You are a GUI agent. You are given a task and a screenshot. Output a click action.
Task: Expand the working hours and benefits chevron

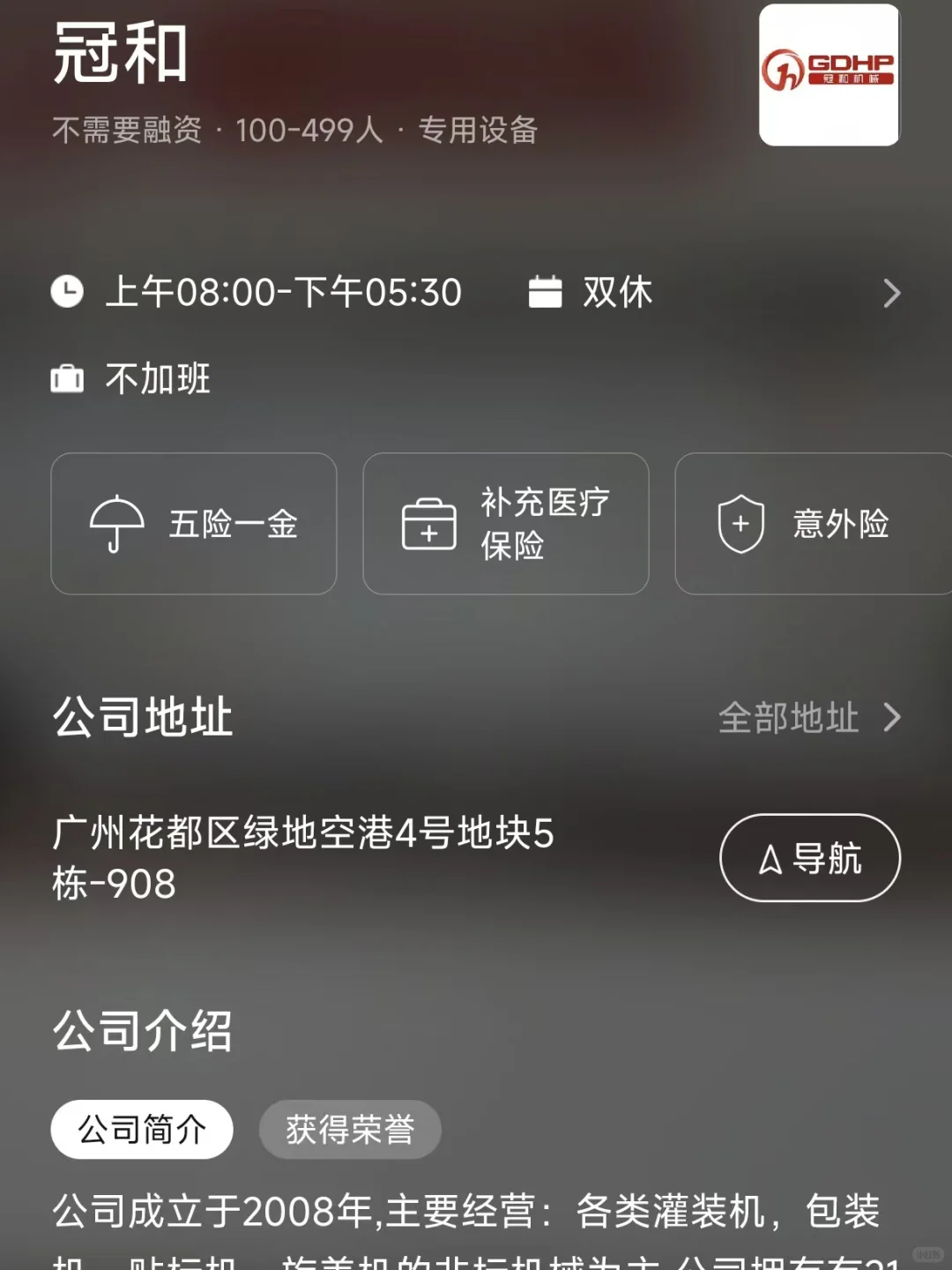[891, 293]
